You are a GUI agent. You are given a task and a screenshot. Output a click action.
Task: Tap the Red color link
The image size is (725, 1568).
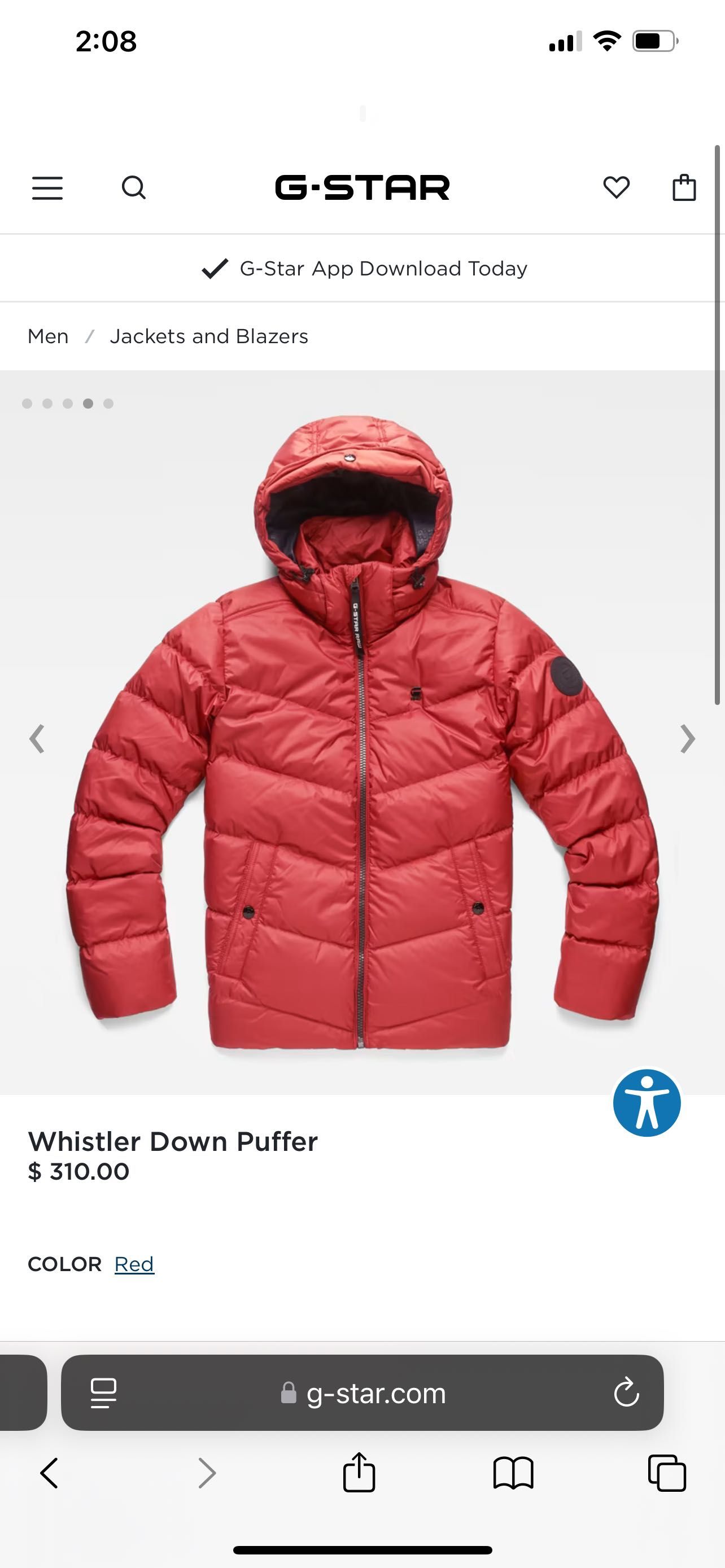(134, 1264)
